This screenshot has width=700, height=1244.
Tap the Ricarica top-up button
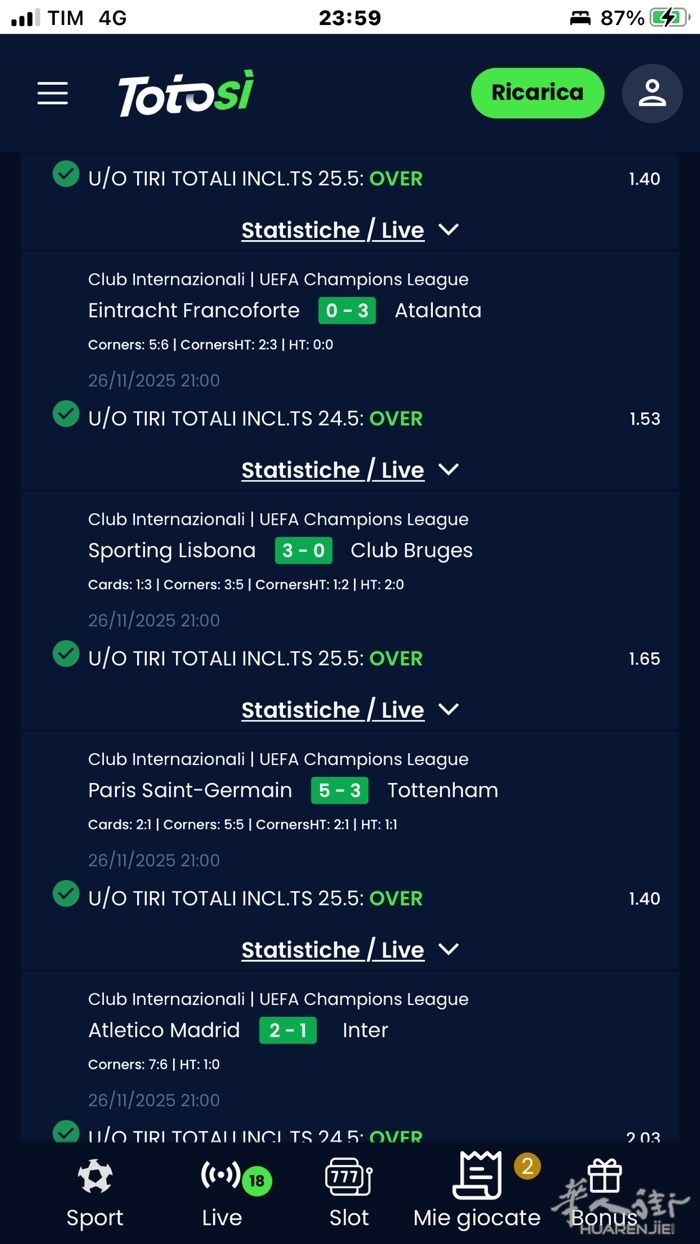click(x=537, y=93)
